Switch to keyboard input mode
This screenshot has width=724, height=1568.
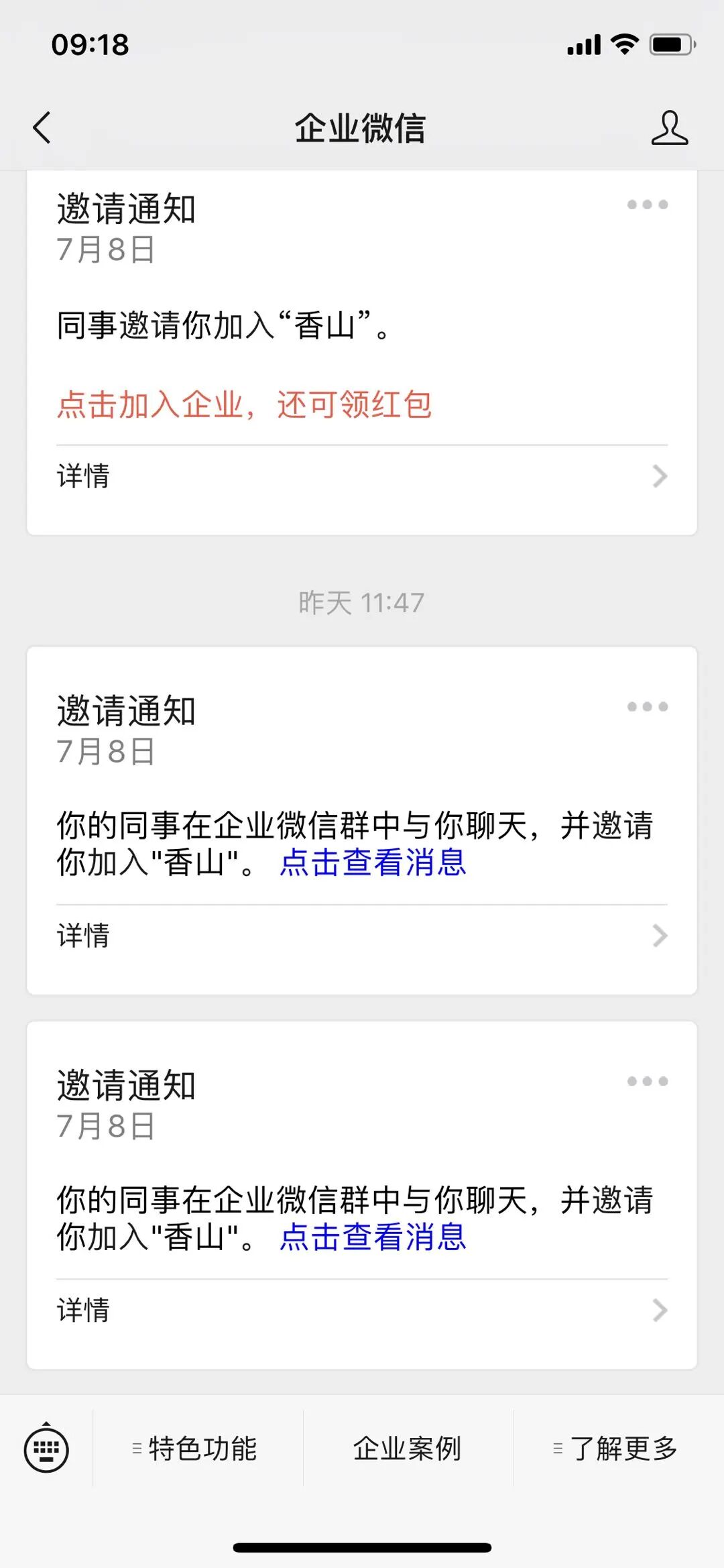point(46,1449)
